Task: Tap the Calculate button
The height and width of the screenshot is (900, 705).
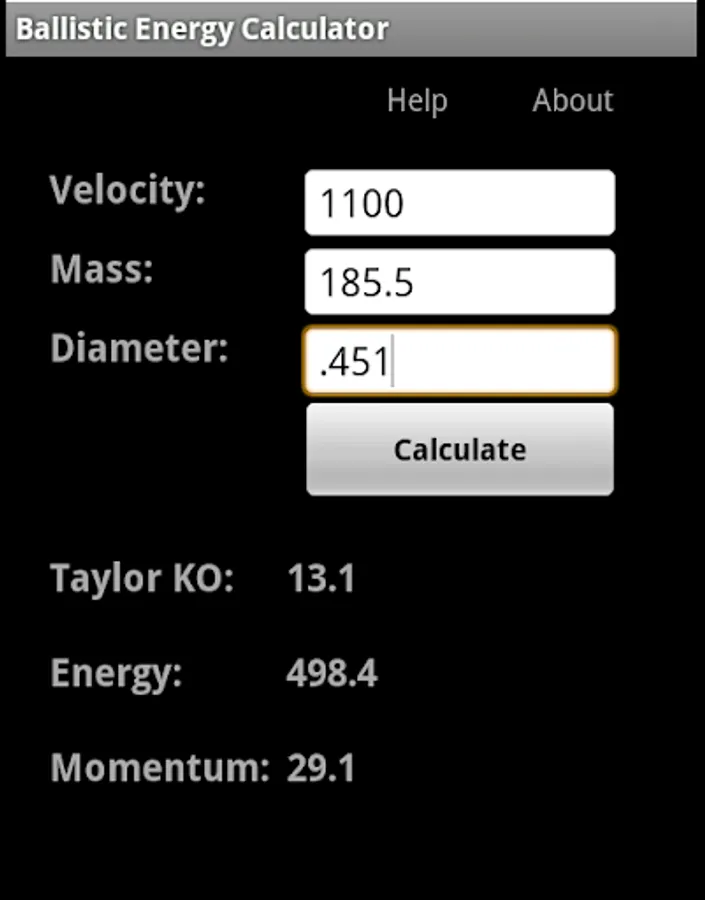Action: [x=459, y=449]
